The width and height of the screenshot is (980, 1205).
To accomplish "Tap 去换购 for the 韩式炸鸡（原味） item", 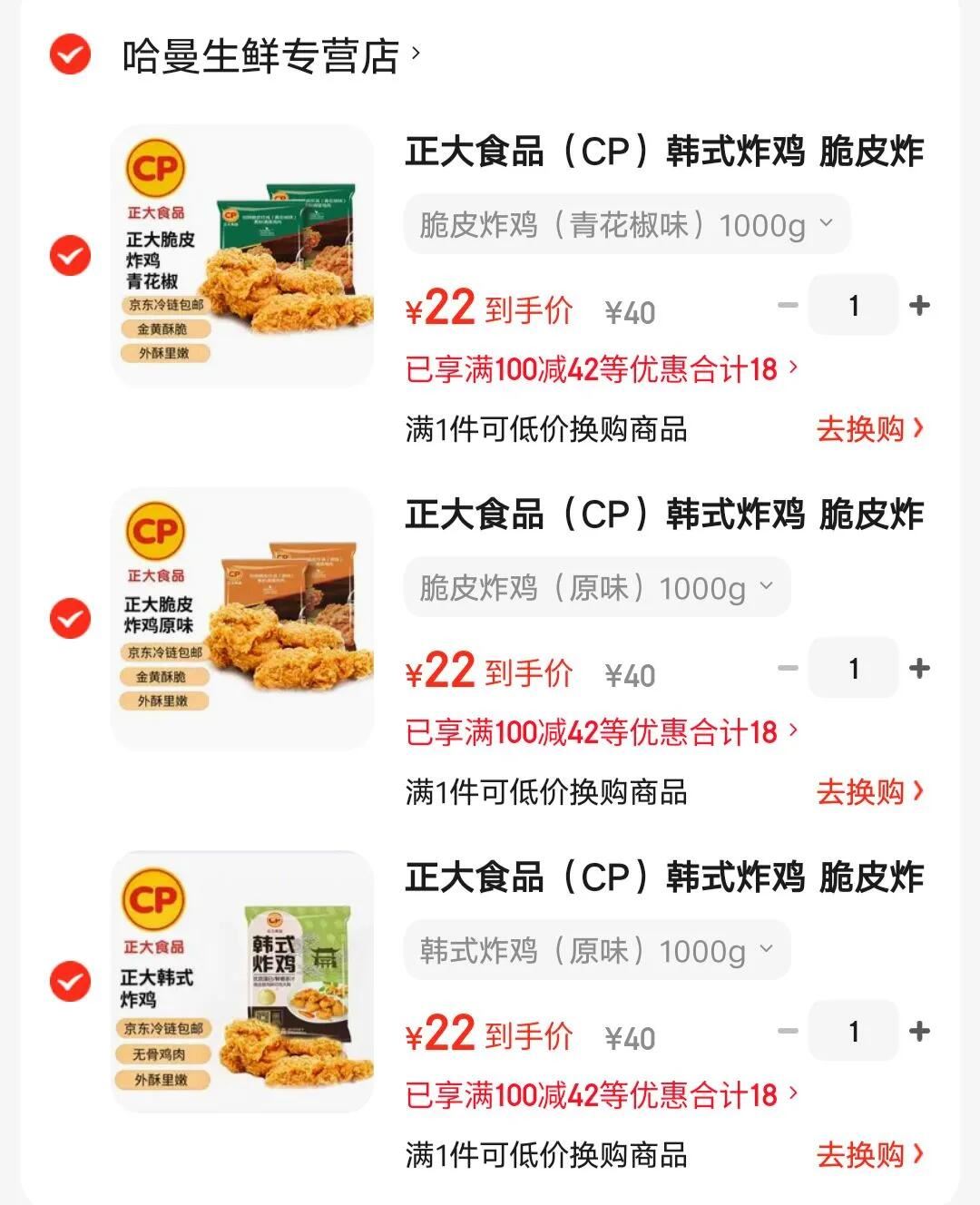I will [869, 1154].
